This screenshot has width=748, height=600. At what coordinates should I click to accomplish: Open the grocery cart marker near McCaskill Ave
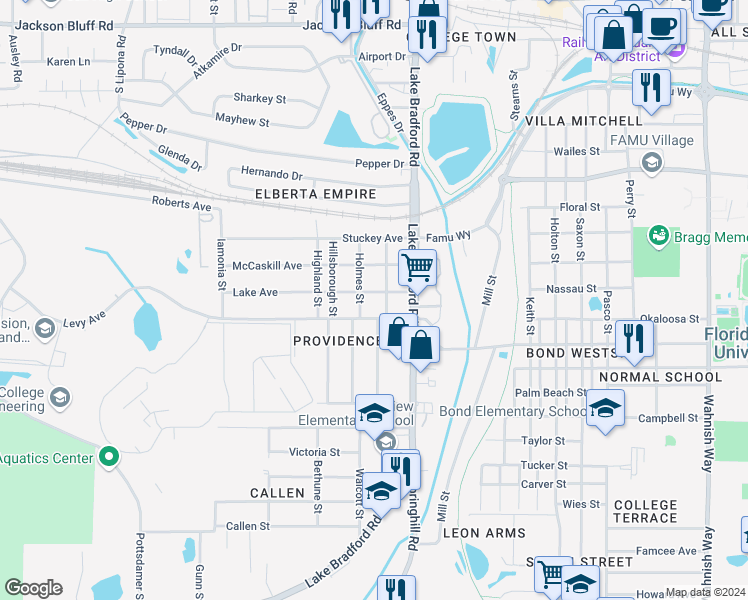click(x=417, y=269)
